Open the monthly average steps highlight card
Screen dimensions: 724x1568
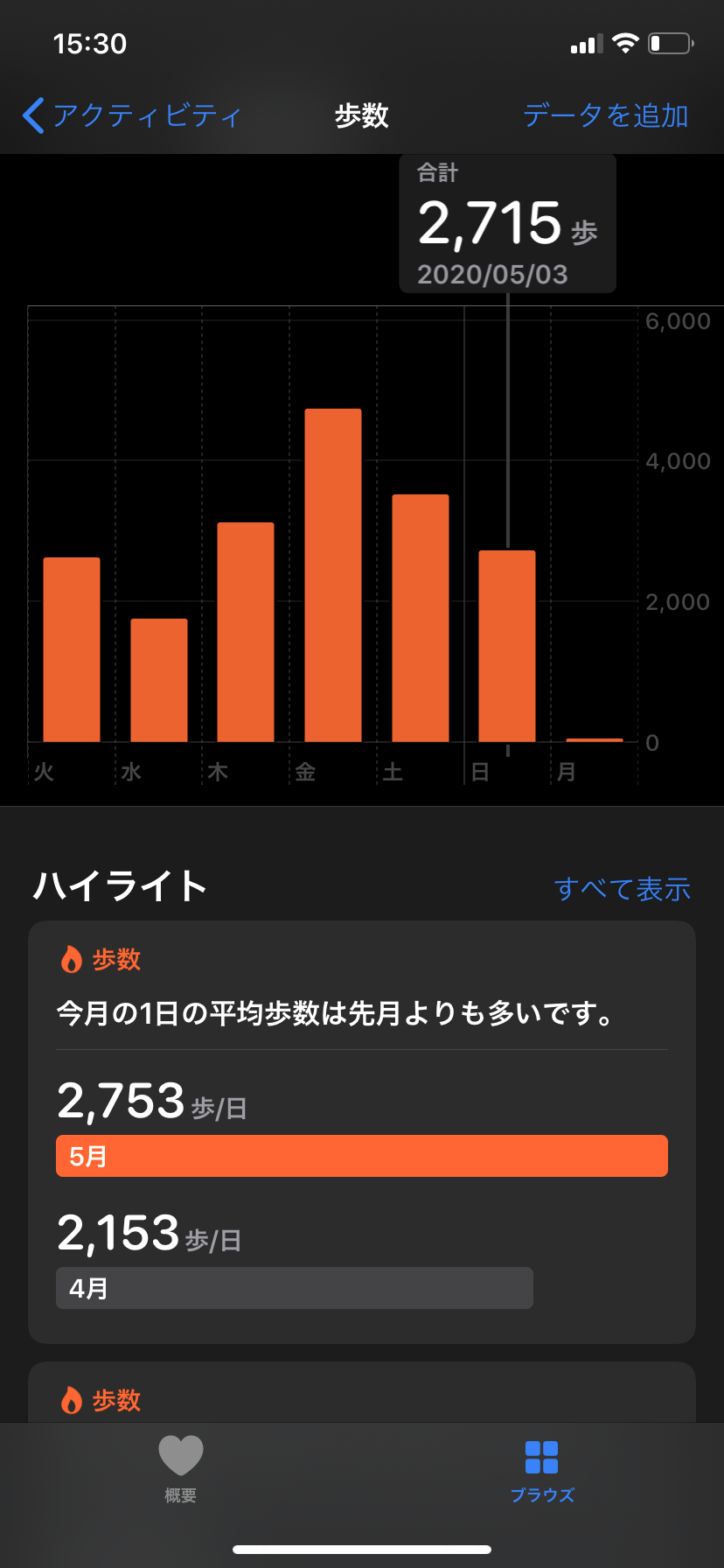click(362, 1131)
